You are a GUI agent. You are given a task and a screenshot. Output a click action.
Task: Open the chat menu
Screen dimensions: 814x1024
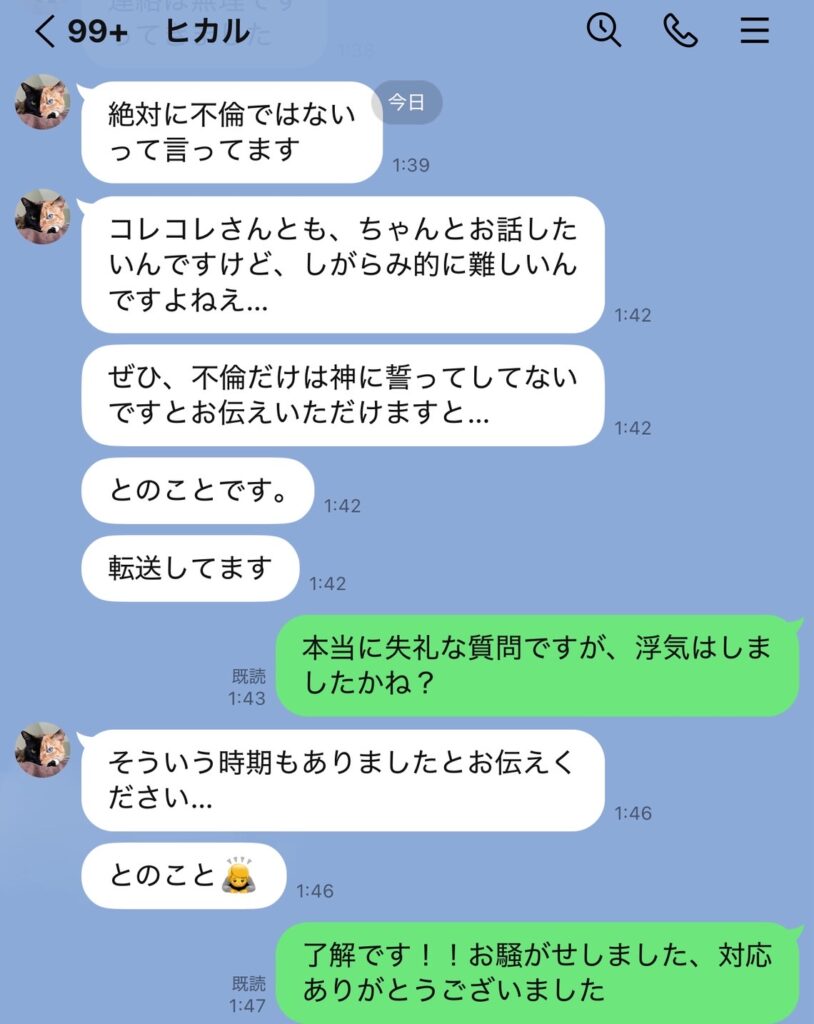pyautogui.click(x=755, y=31)
